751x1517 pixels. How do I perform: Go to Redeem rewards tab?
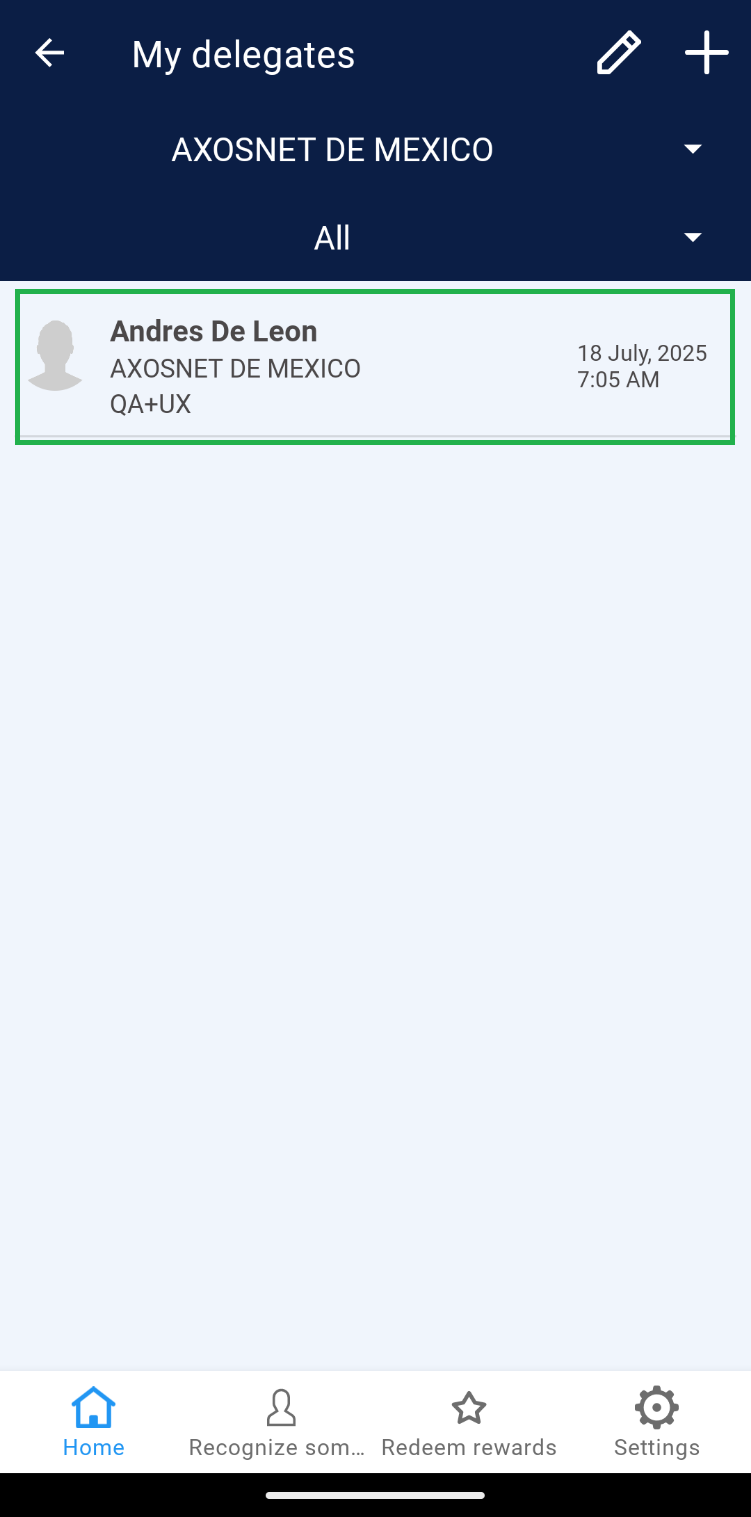pos(469,1421)
